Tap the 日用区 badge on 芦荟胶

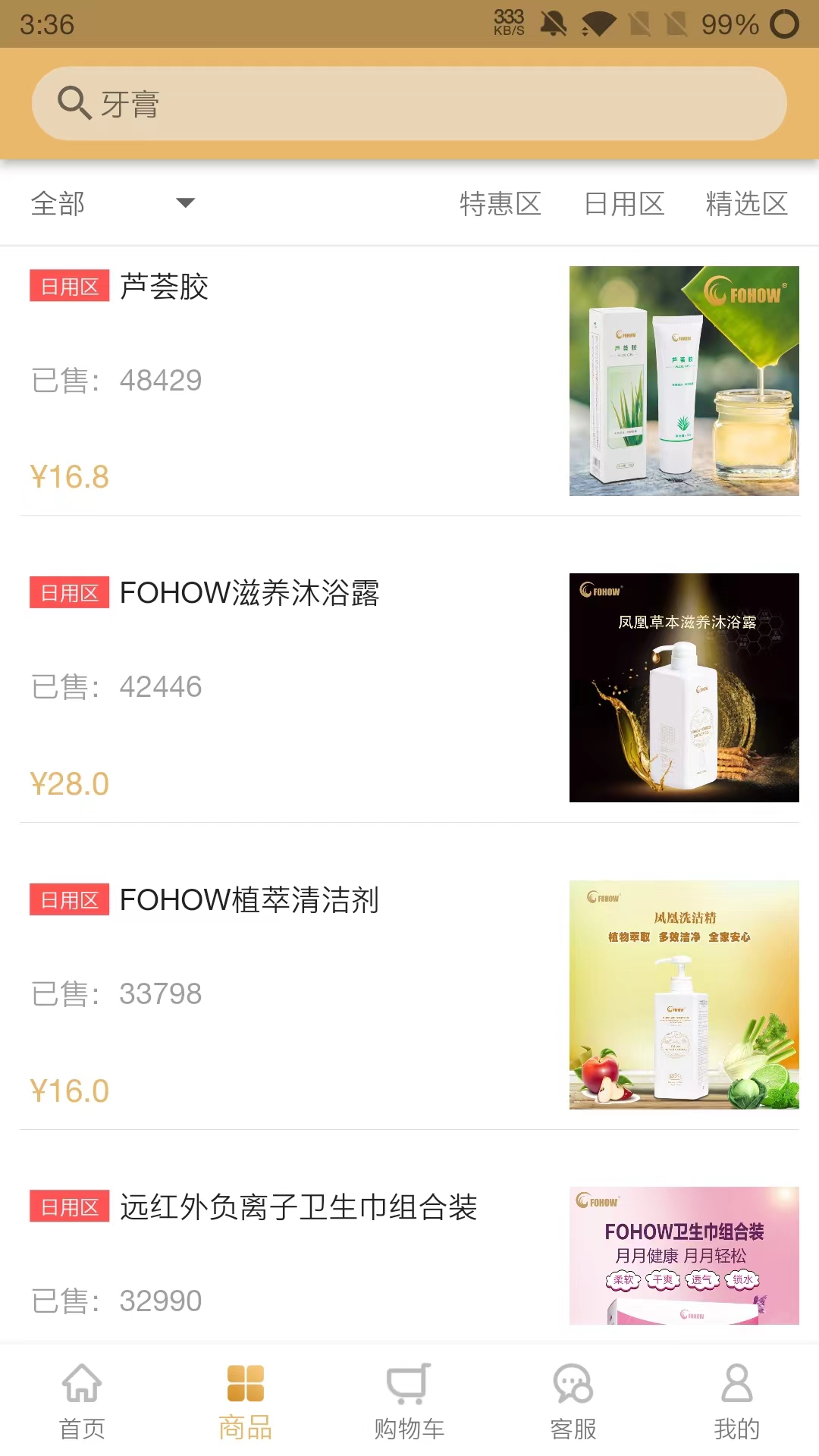pos(69,288)
